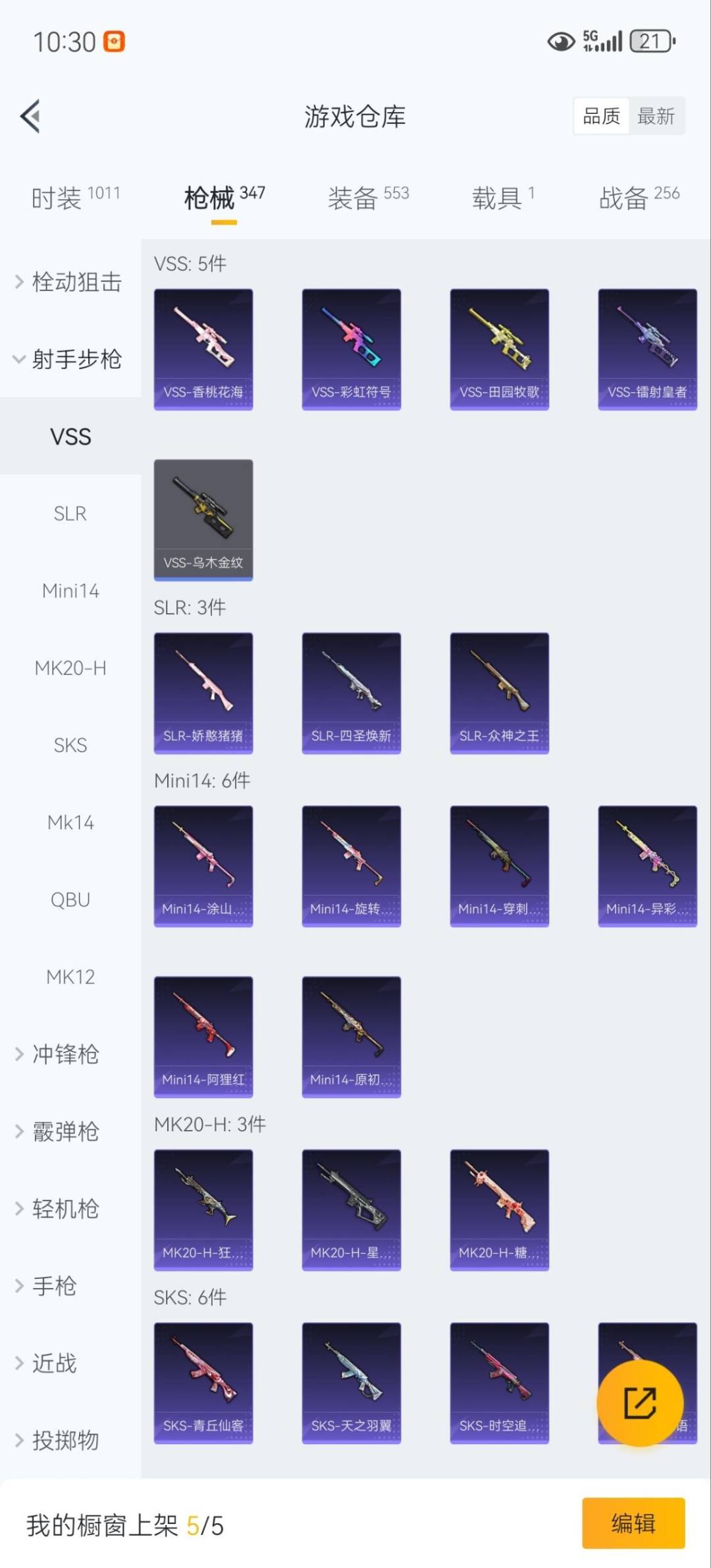Viewport: 711px width, 1568px height.
Task: Tap the 编辑 button
Action: pyautogui.click(x=633, y=1523)
